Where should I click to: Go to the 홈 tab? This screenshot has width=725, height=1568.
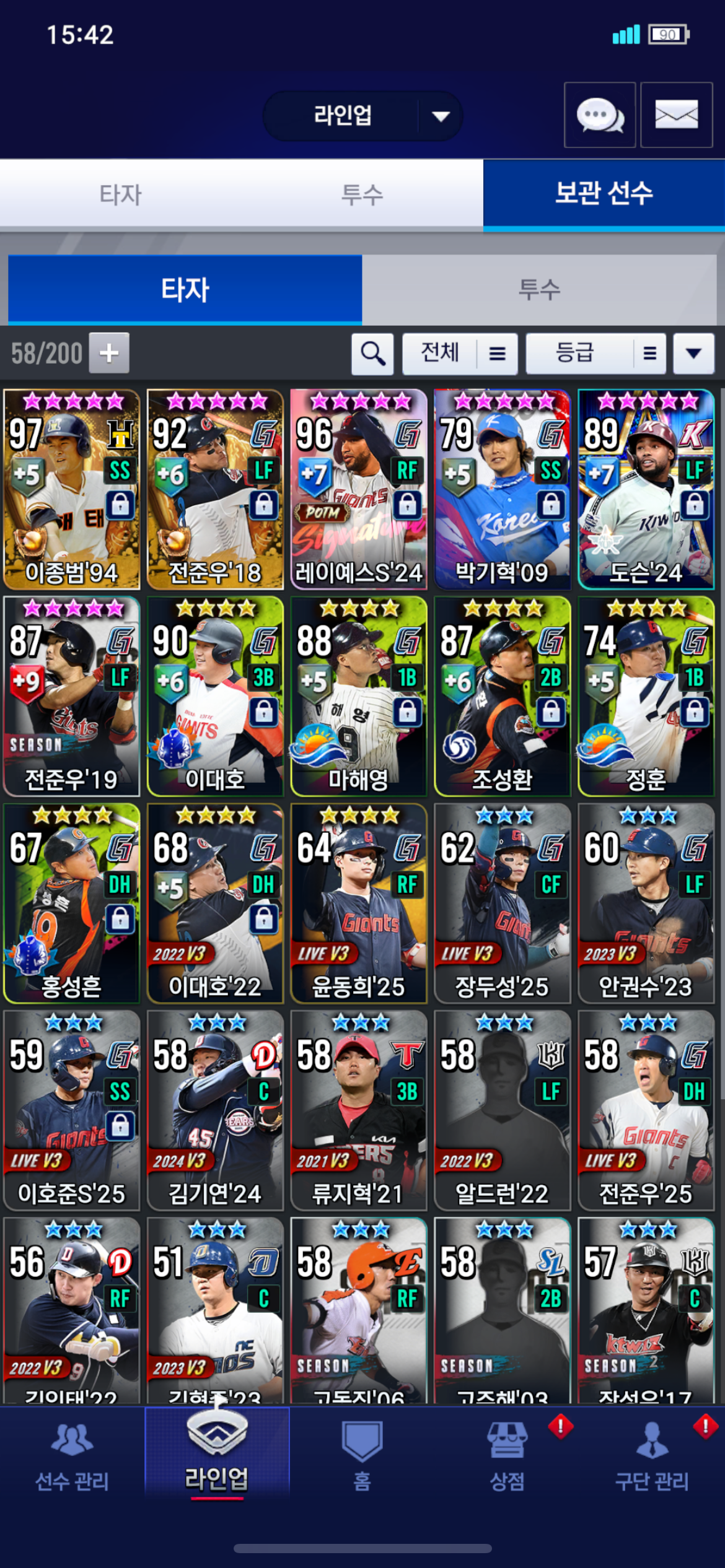click(x=362, y=1455)
